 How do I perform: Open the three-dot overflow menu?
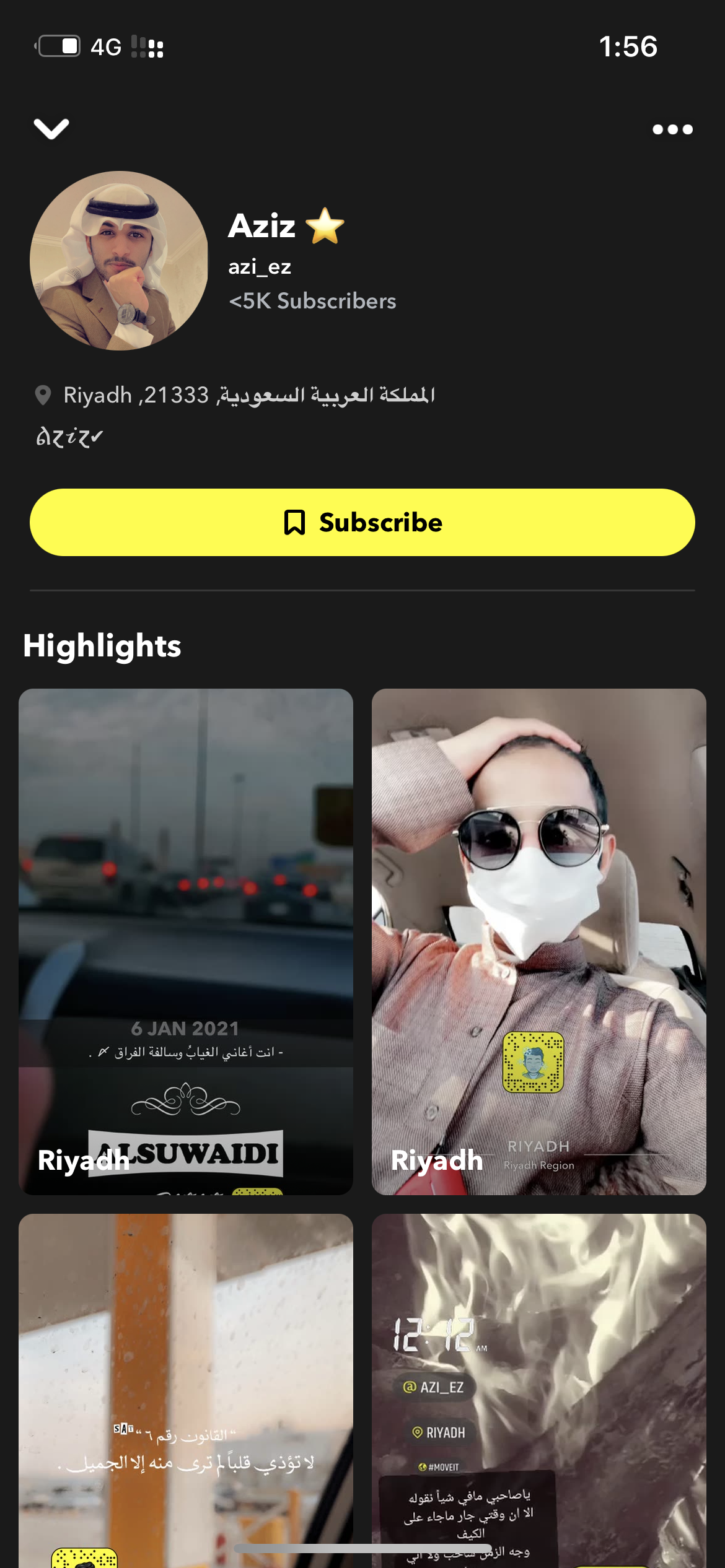[x=672, y=129]
